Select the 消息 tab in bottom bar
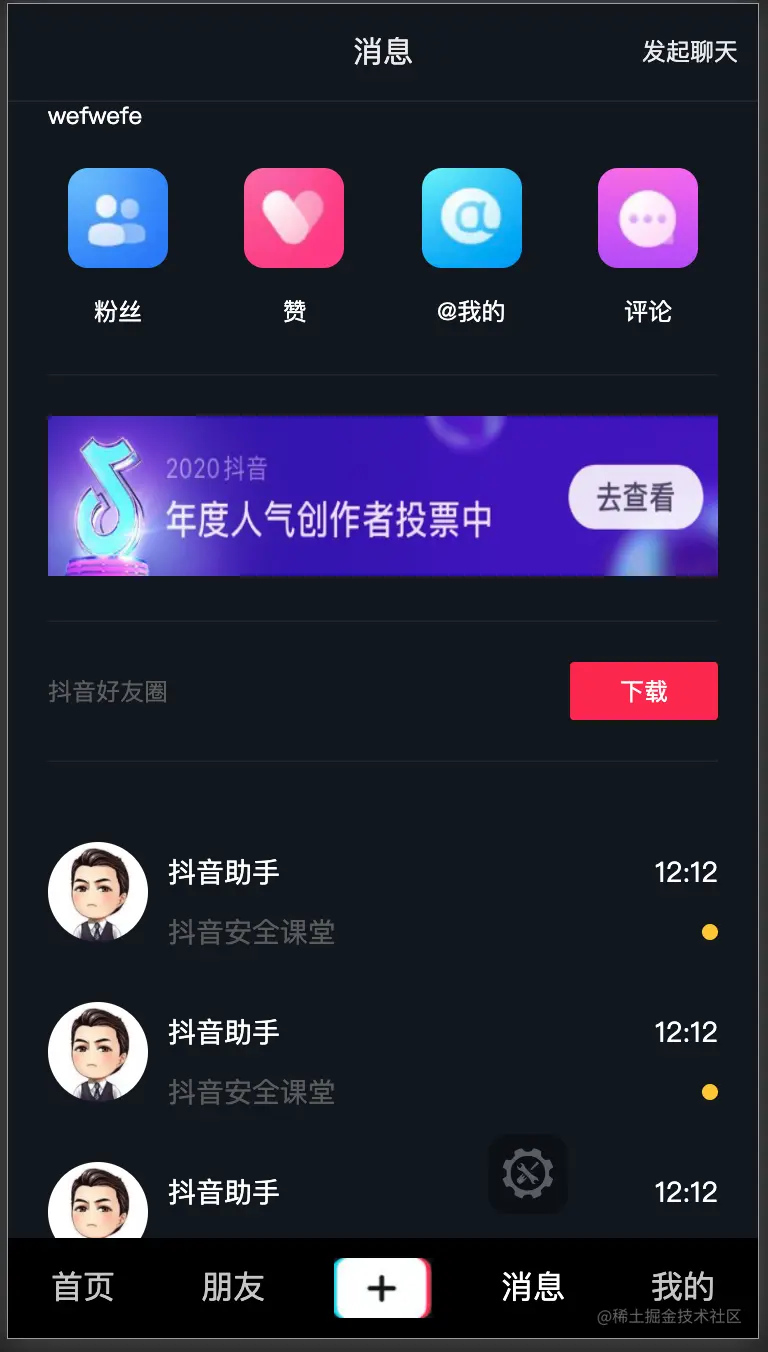Viewport: 768px width, 1352px height. pos(532,1287)
